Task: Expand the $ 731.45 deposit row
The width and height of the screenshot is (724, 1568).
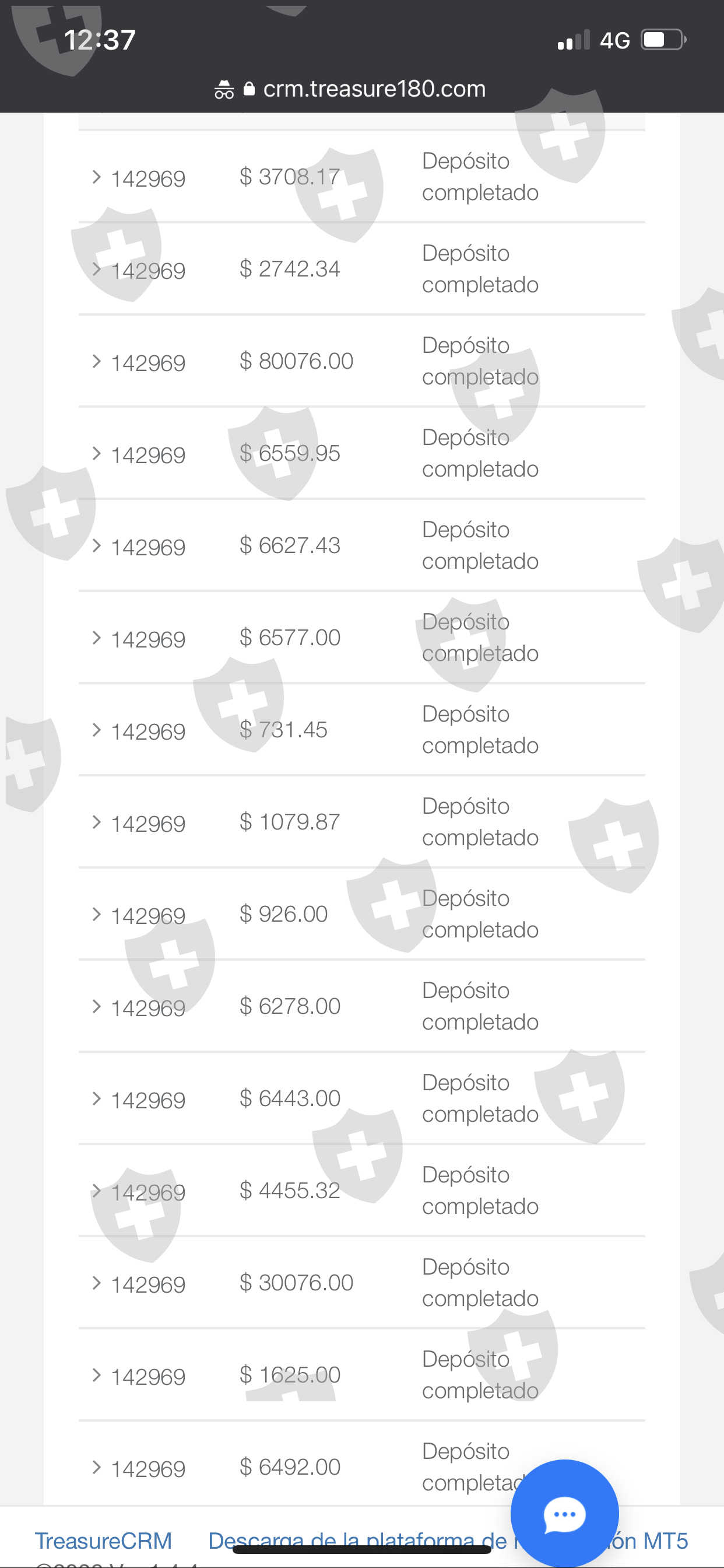Action: (96, 730)
